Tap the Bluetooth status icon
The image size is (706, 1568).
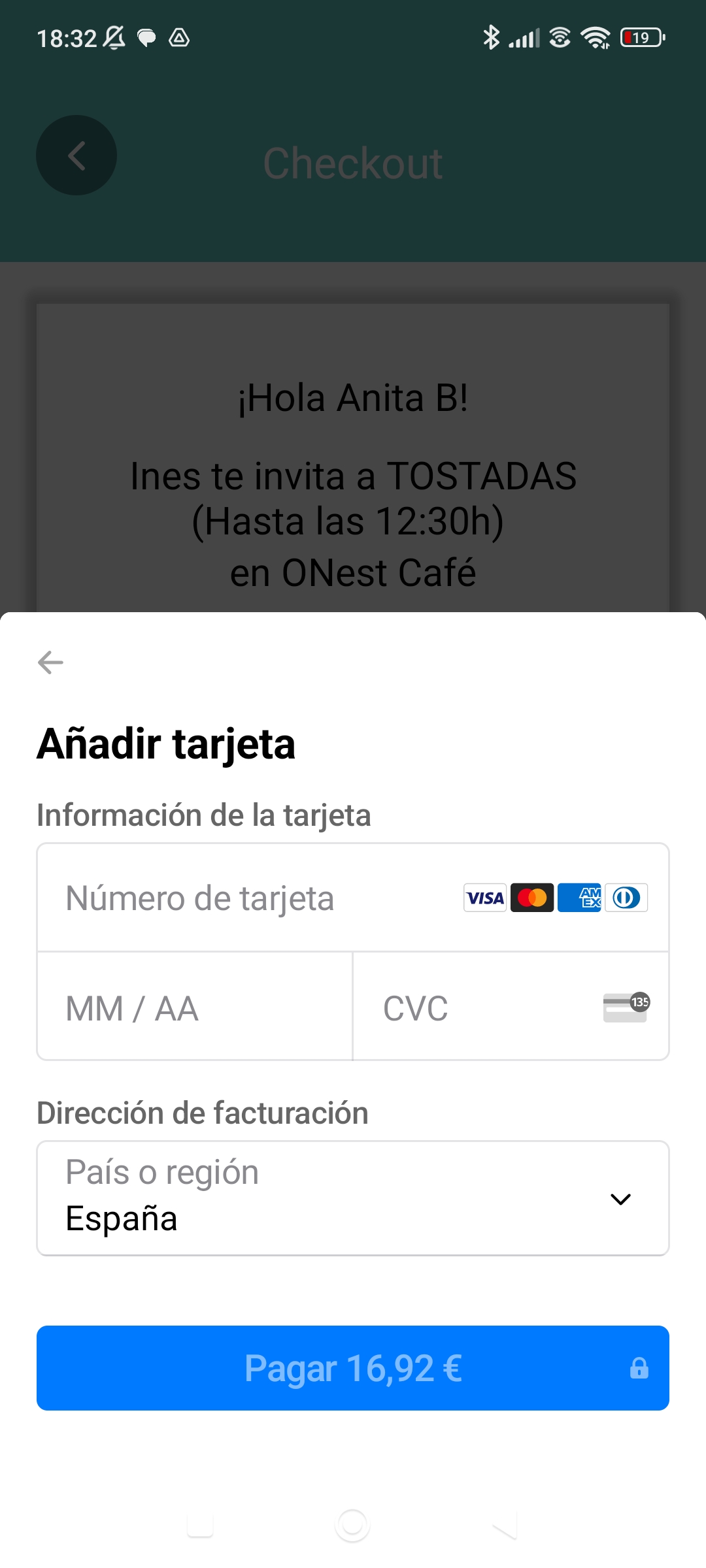490,37
